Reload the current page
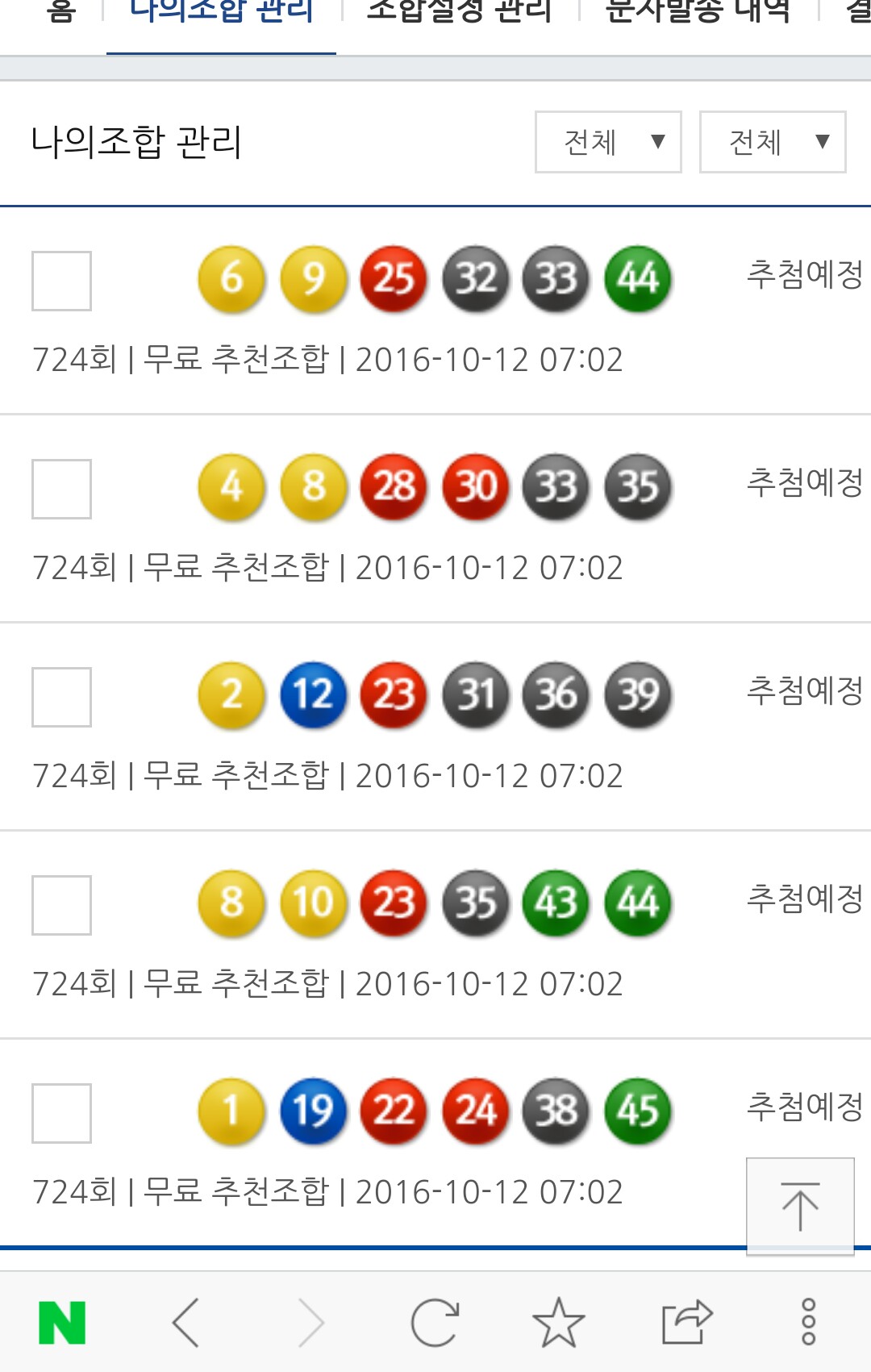The height and width of the screenshot is (1372, 871). (x=435, y=1323)
